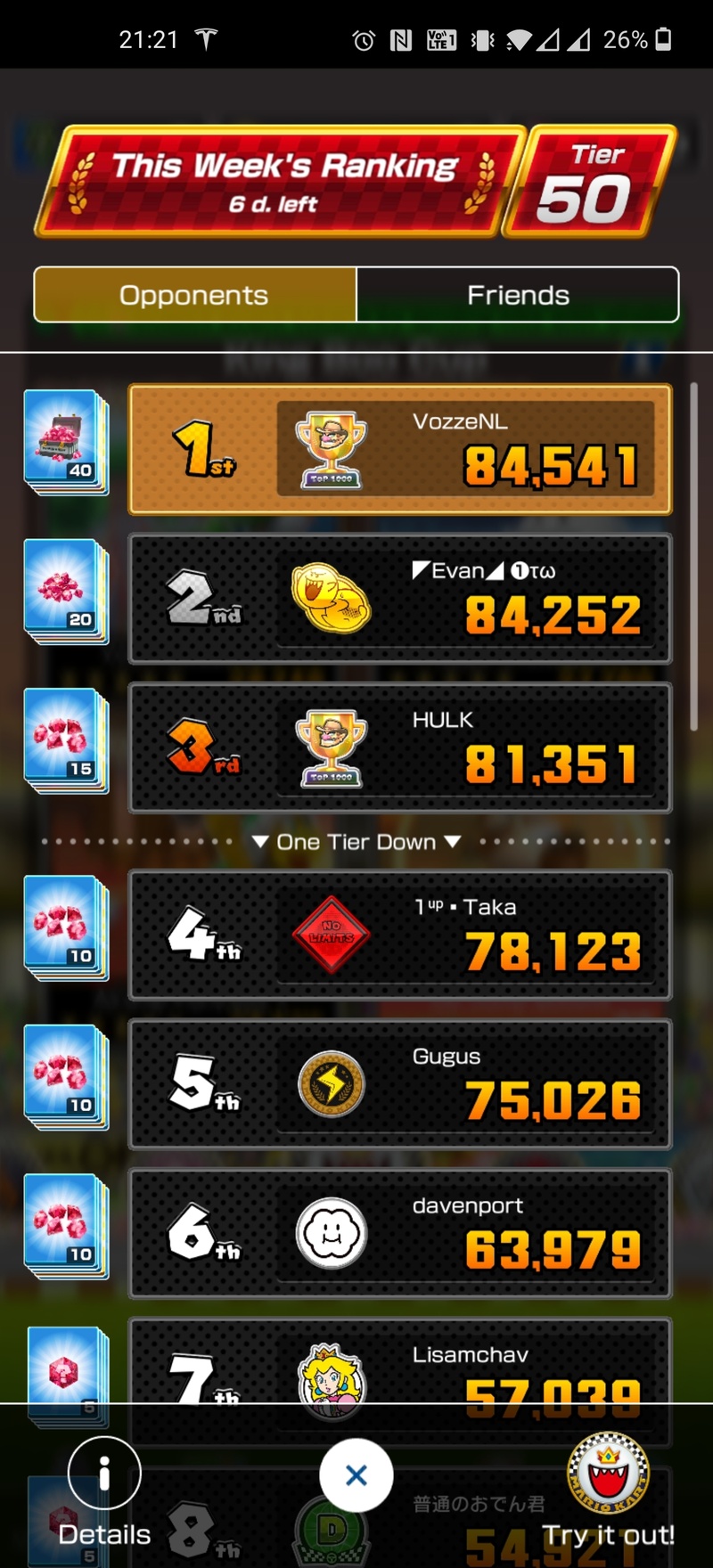Check the 40 rubies first place reward
The width and height of the screenshot is (713, 1568).
66,442
